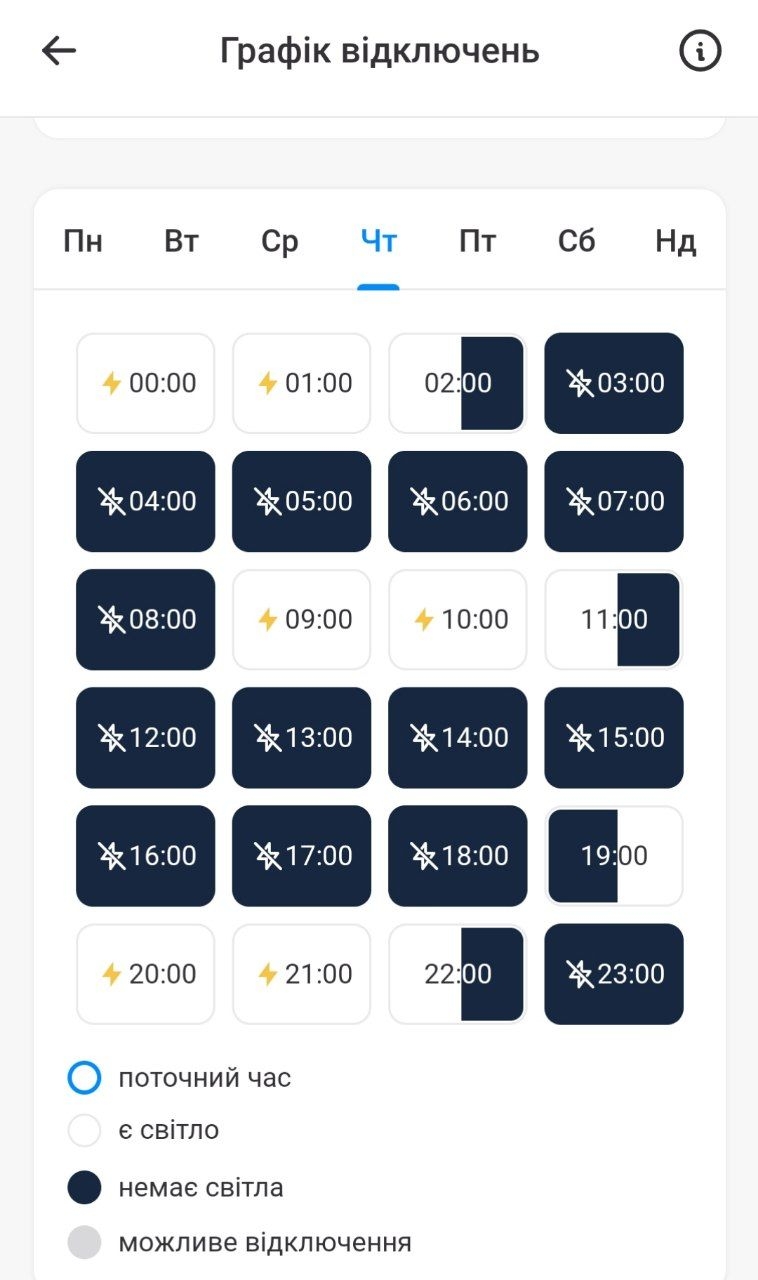
Task: Switch to the Сб day tab
Action: click(x=576, y=242)
